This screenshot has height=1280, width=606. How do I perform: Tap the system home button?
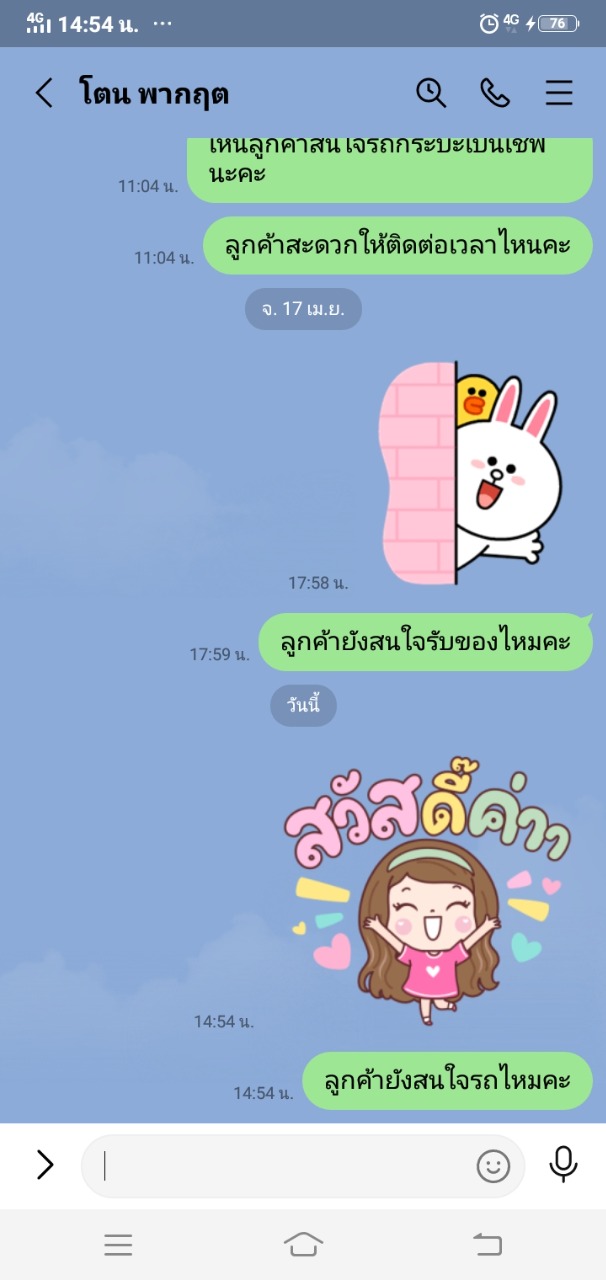coord(303,1244)
